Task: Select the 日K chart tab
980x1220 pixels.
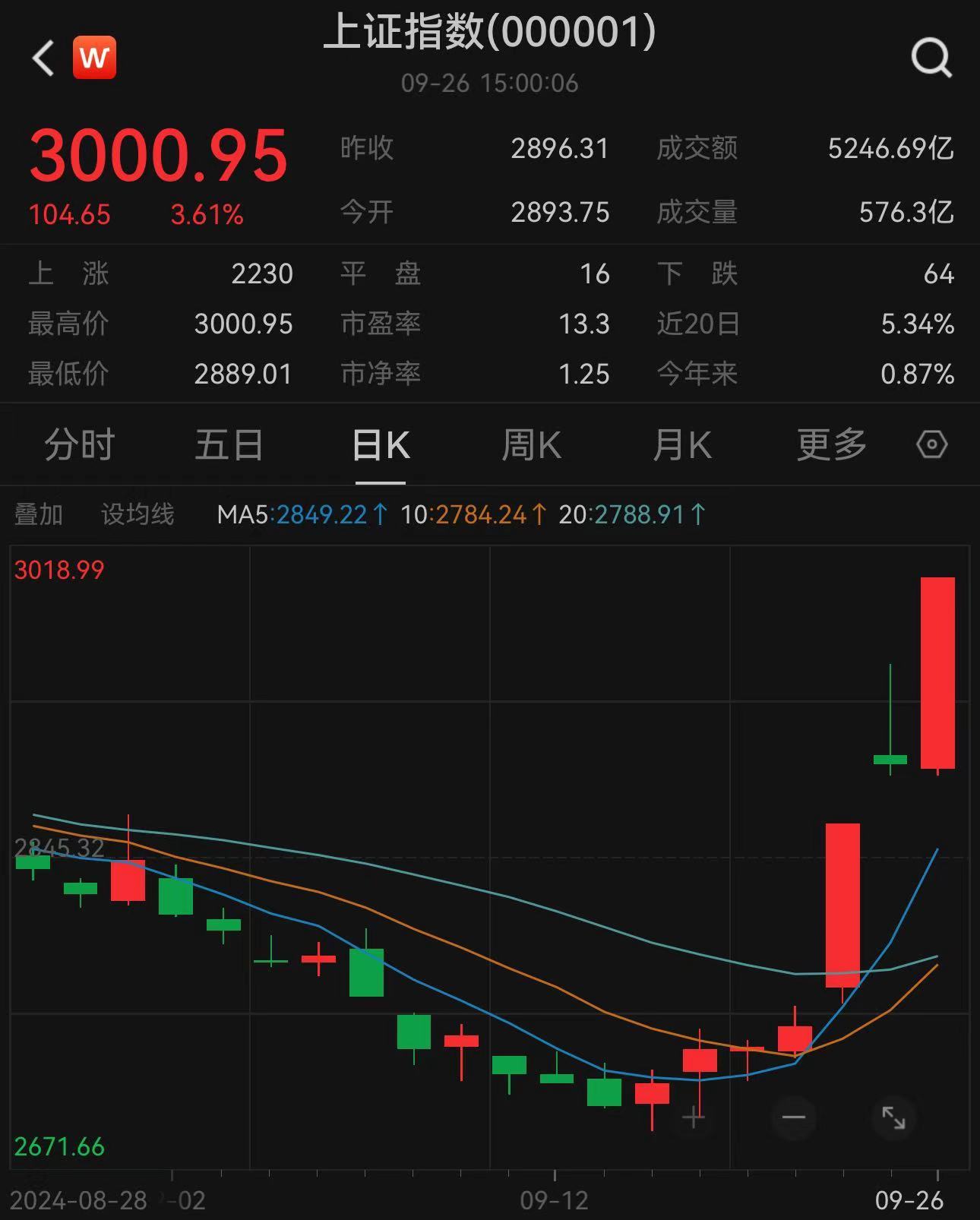Action: 381,445
